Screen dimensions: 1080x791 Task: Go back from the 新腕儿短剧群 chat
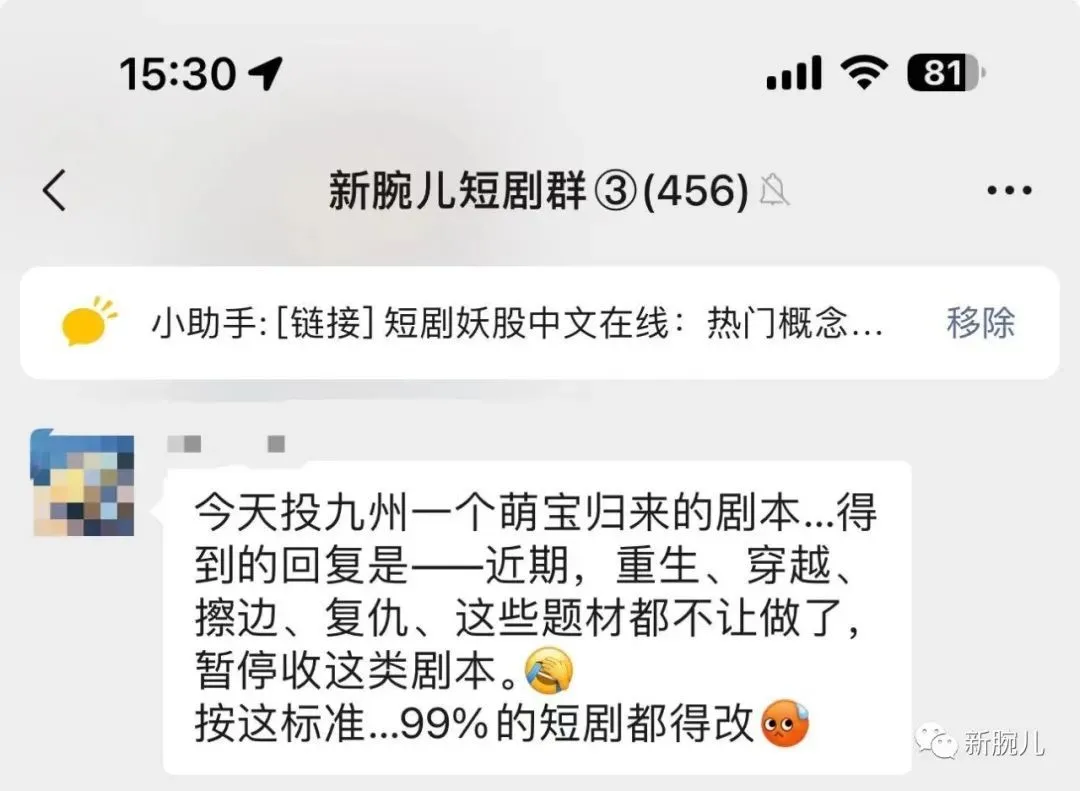point(55,190)
